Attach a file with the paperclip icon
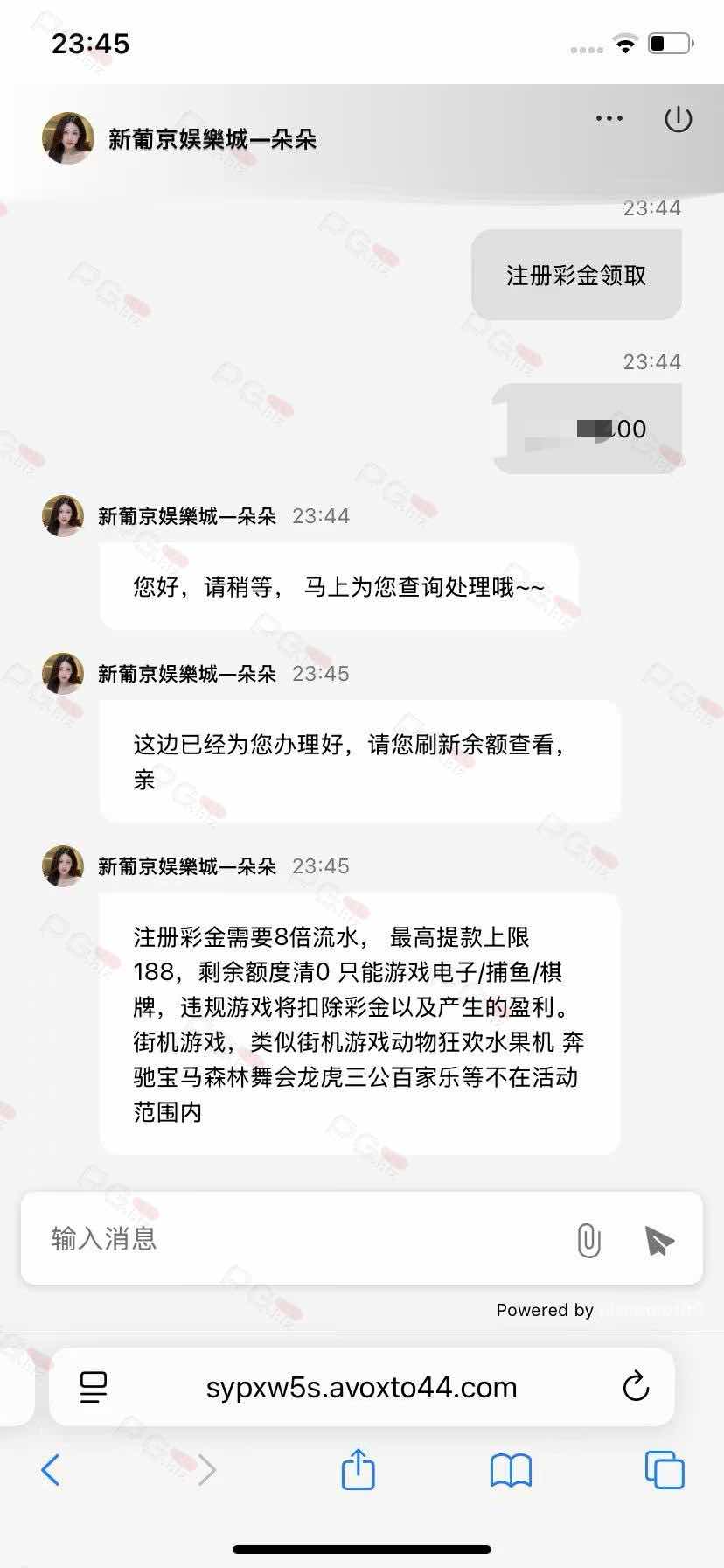Viewport: 724px width, 1568px height. click(588, 1240)
